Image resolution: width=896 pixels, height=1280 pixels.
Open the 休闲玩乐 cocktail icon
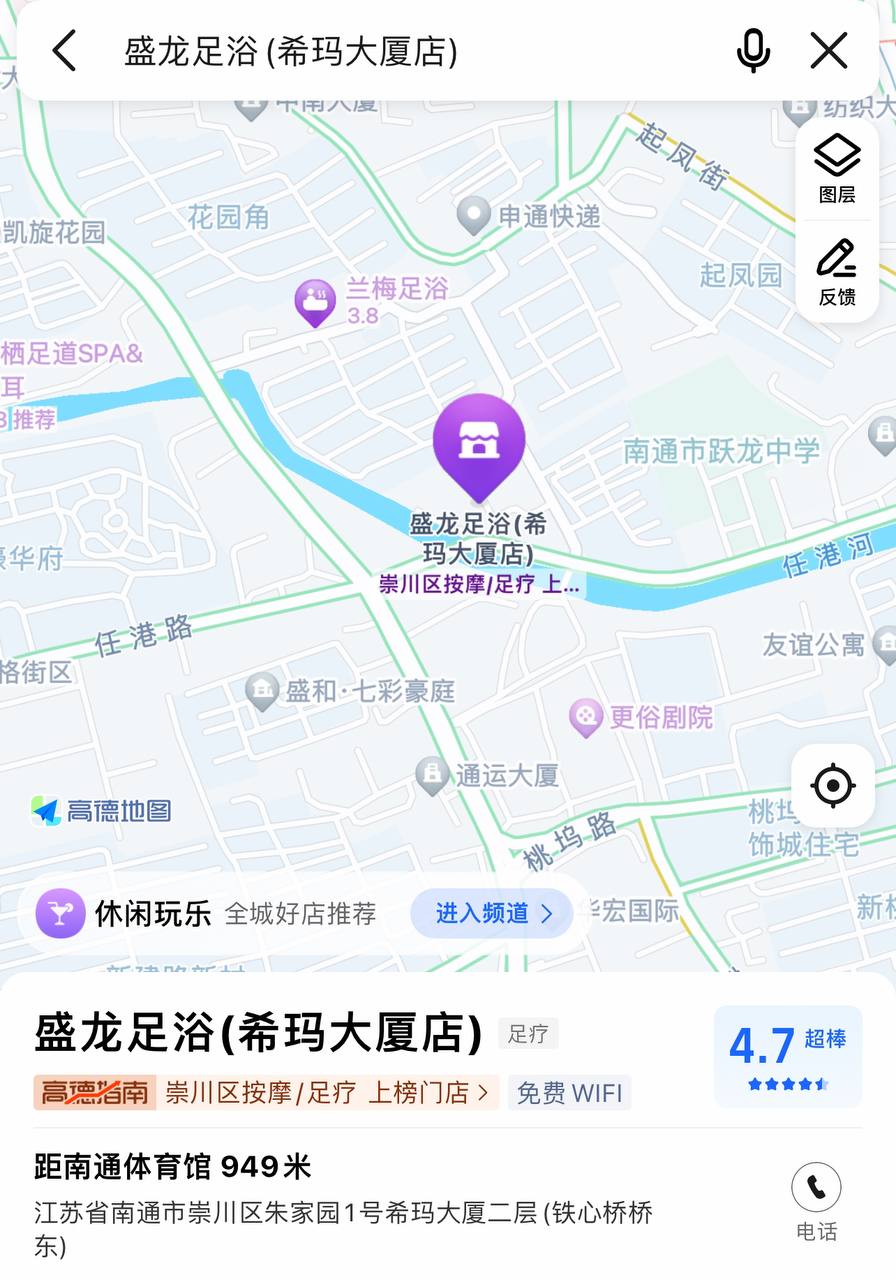click(61, 913)
